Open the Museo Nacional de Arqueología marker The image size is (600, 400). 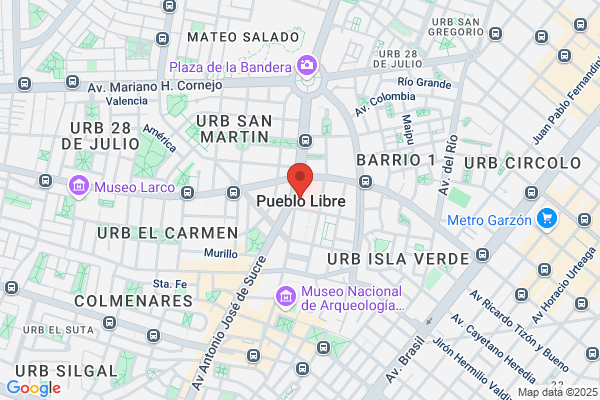[286, 297]
